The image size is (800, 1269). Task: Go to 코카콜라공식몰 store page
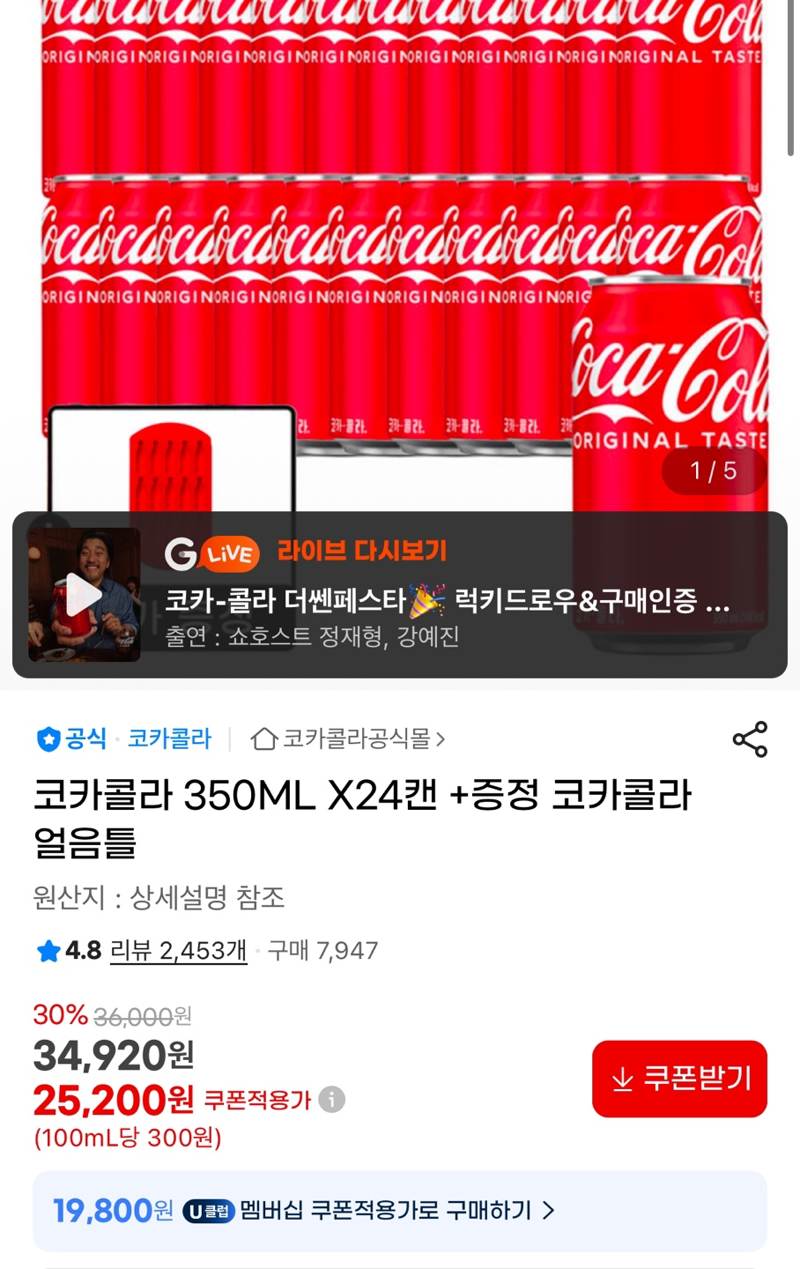click(x=348, y=739)
